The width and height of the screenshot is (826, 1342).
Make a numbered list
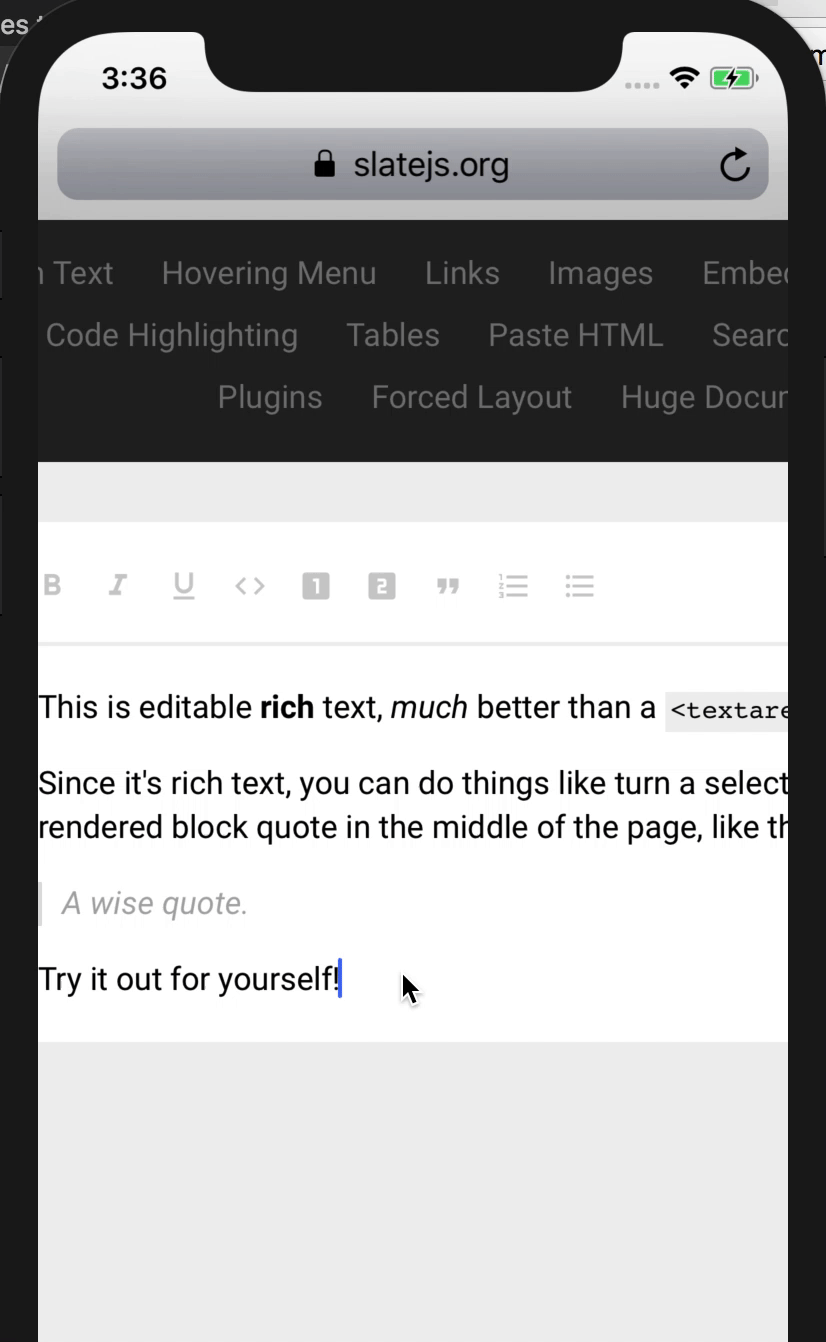pos(513,586)
